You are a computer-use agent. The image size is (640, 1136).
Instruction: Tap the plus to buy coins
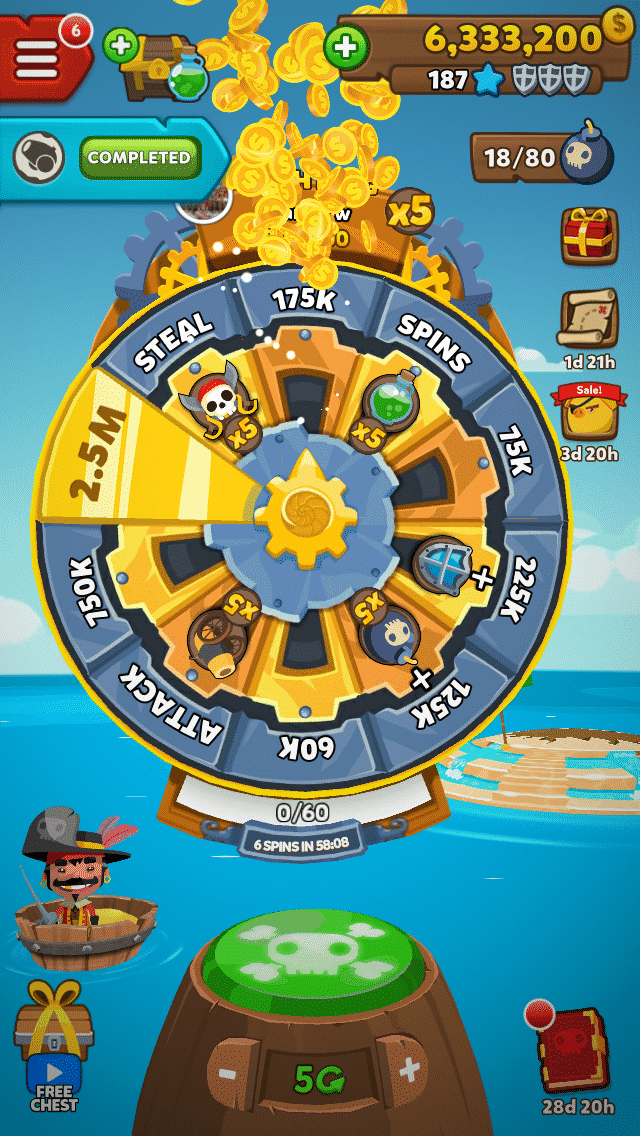345,48
